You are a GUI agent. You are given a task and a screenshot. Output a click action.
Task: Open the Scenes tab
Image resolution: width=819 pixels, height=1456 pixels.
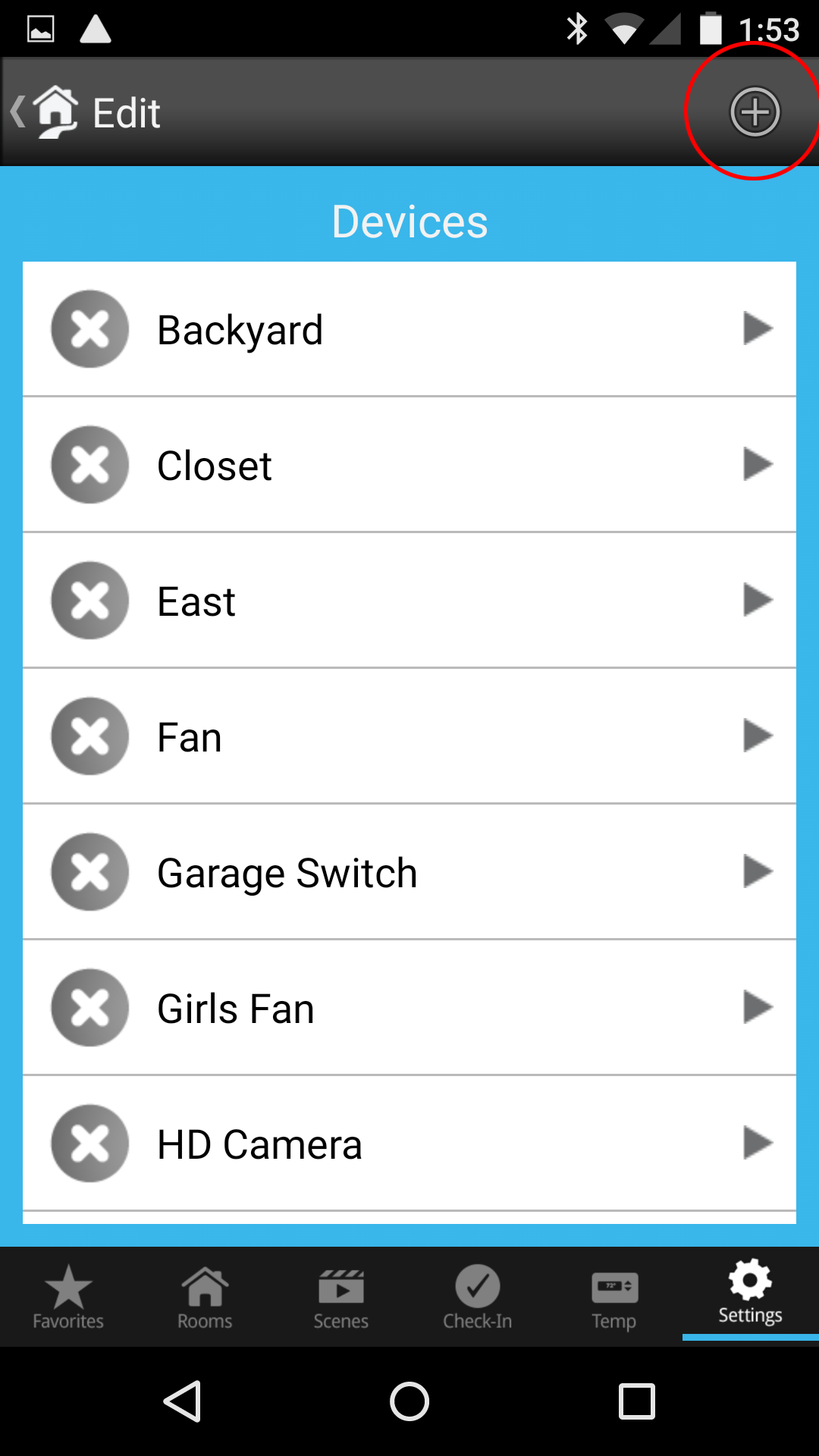click(341, 1297)
